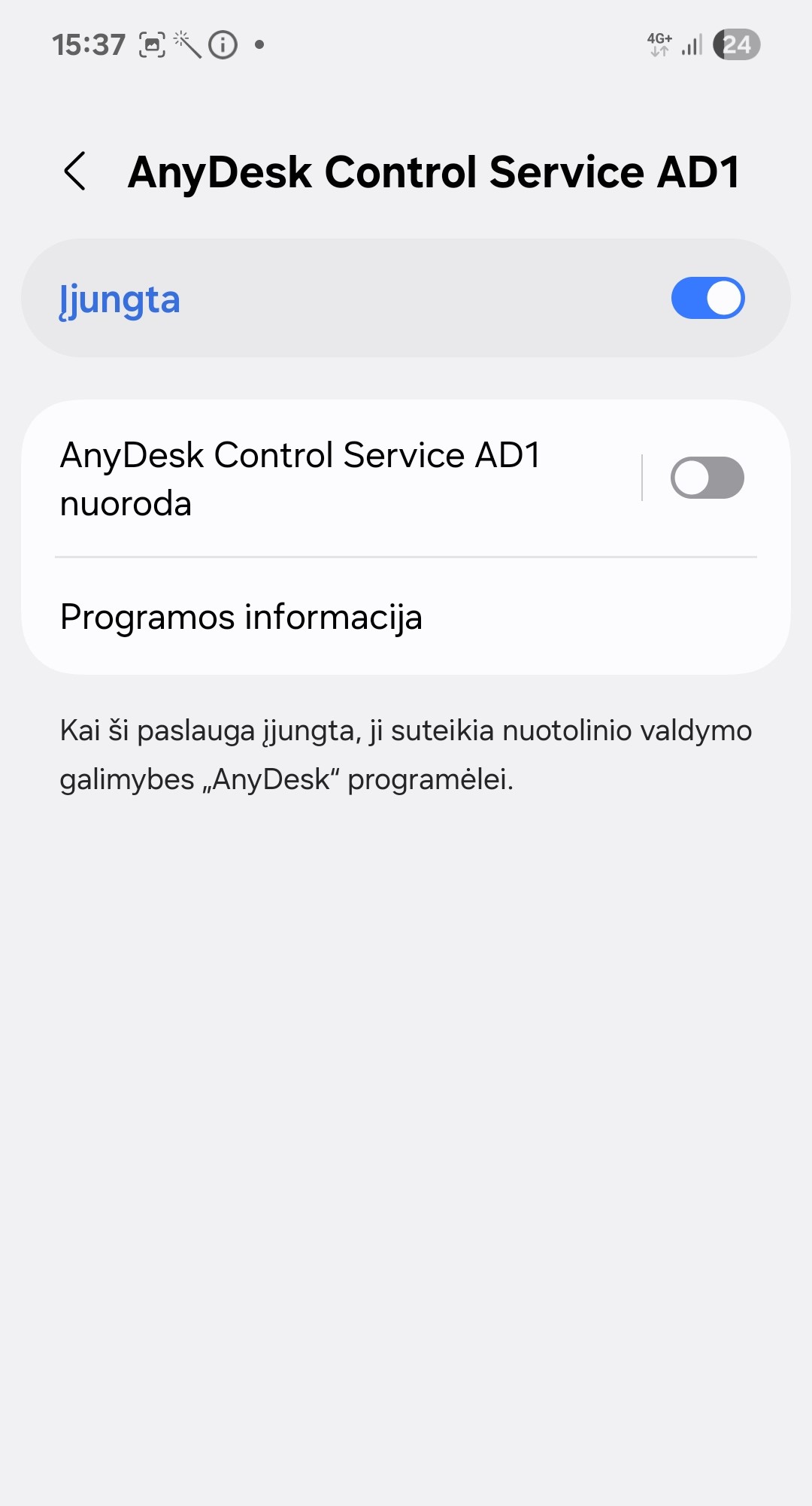Enable the AnyDesk Control Service AD1 nuoroda switch
The image size is (812, 1506).
pos(707,478)
